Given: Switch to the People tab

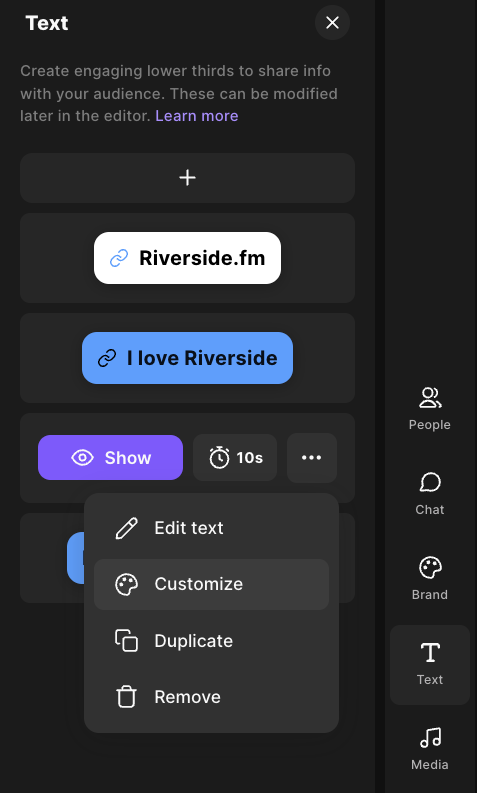Looking at the screenshot, I should (x=430, y=409).
